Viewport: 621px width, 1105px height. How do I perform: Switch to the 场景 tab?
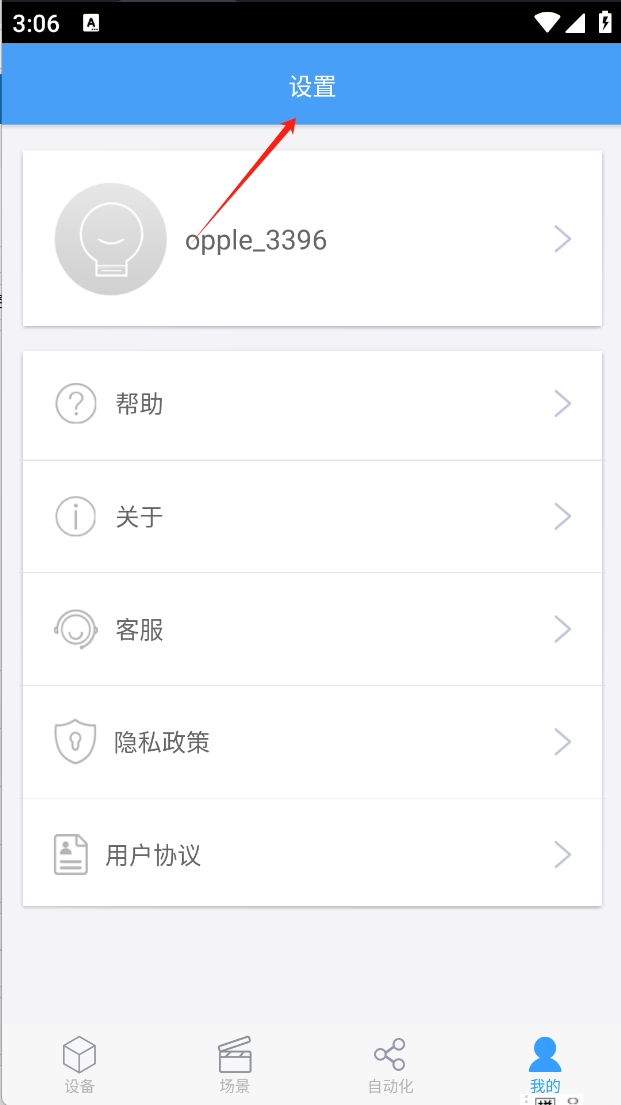[x=235, y=1064]
